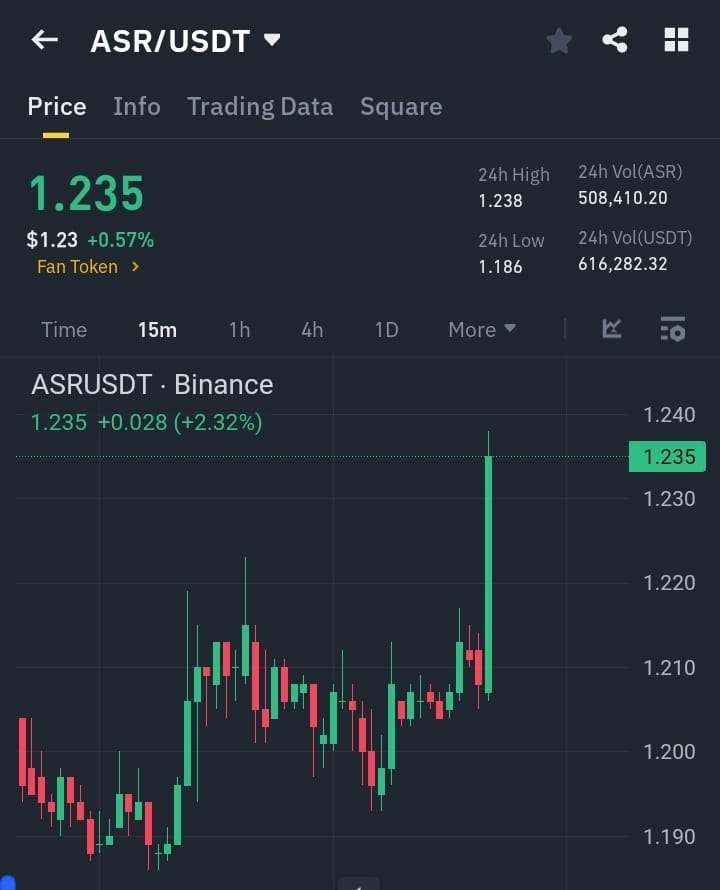Select the Square tab
720x890 pixels.
tap(401, 106)
